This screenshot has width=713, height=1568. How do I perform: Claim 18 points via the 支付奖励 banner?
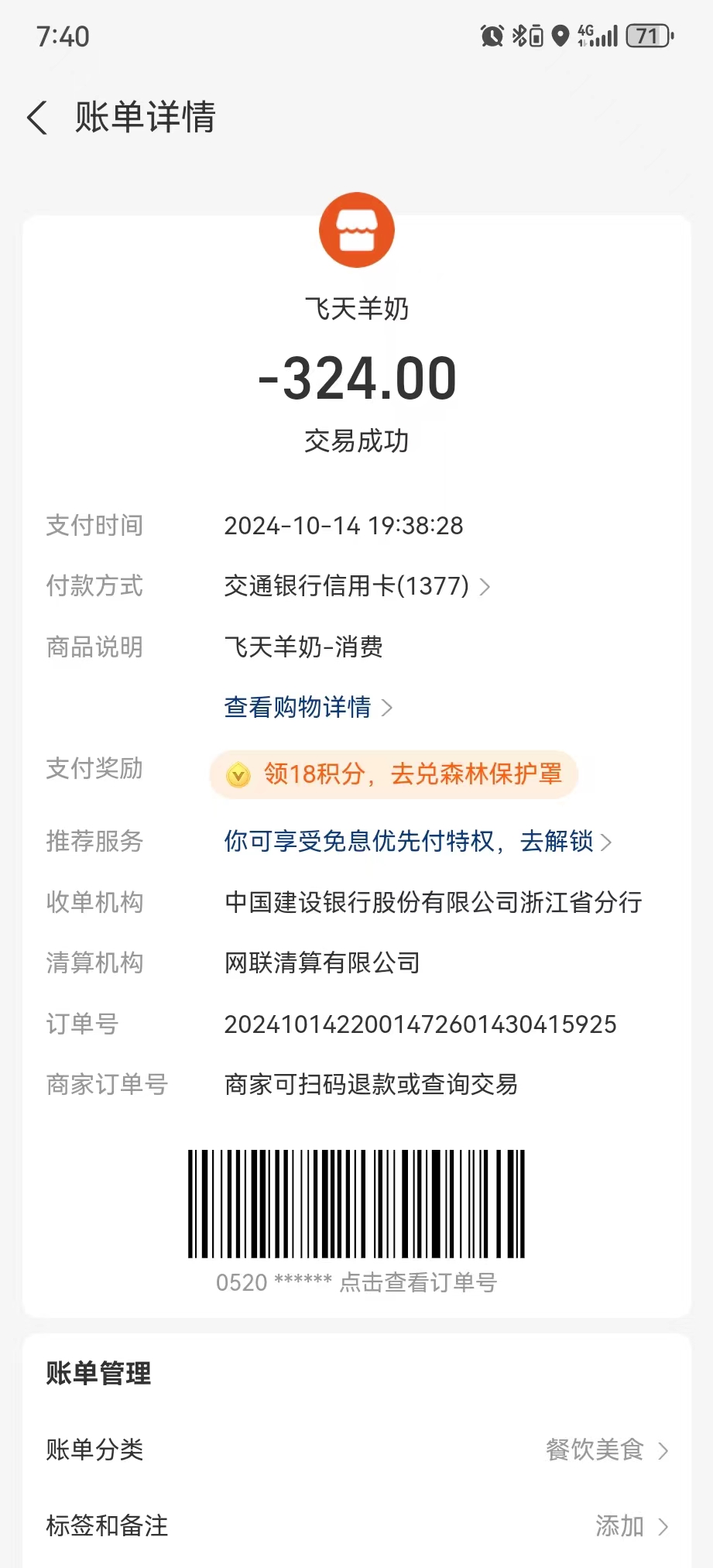tap(394, 774)
